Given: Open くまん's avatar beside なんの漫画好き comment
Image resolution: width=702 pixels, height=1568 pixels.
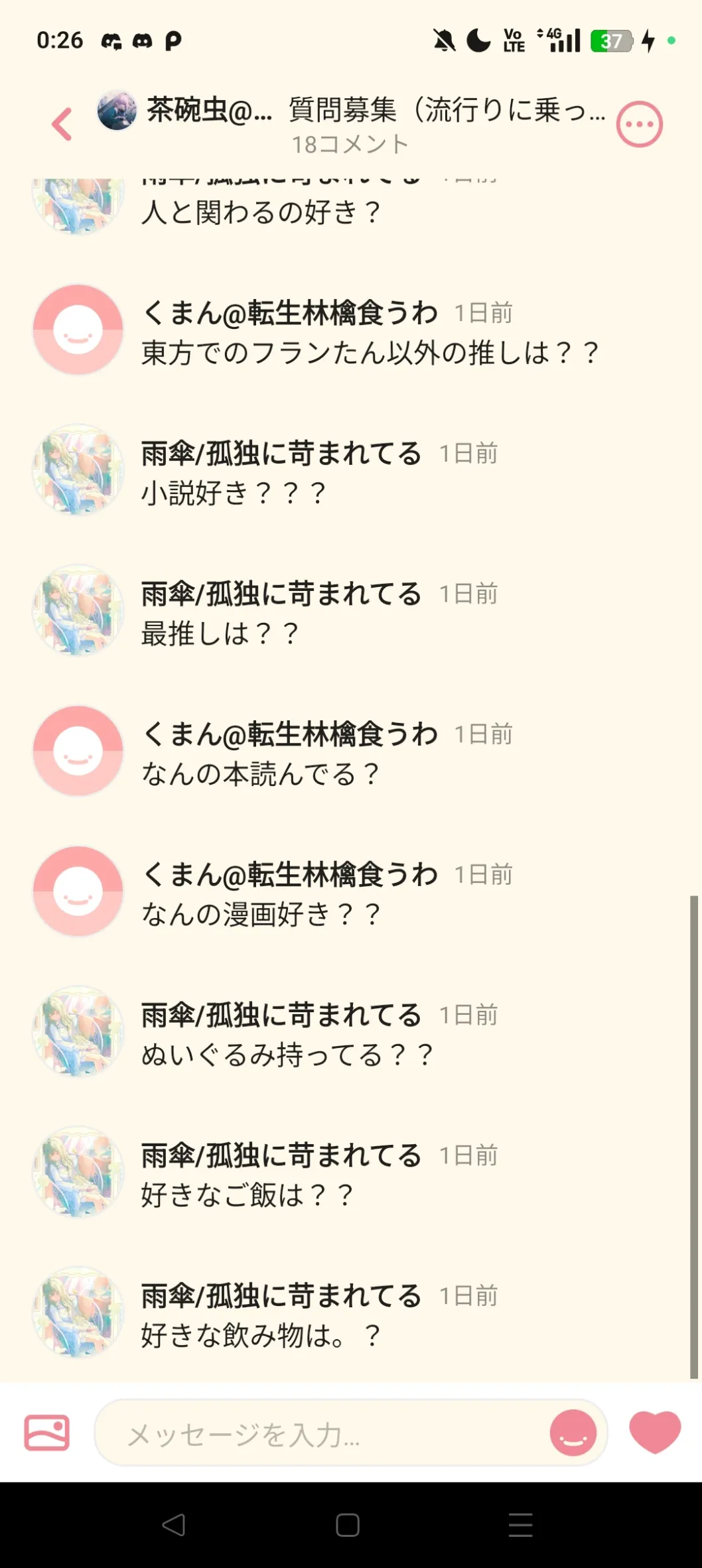Looking at the screenshot, I should tap(78, 891).
